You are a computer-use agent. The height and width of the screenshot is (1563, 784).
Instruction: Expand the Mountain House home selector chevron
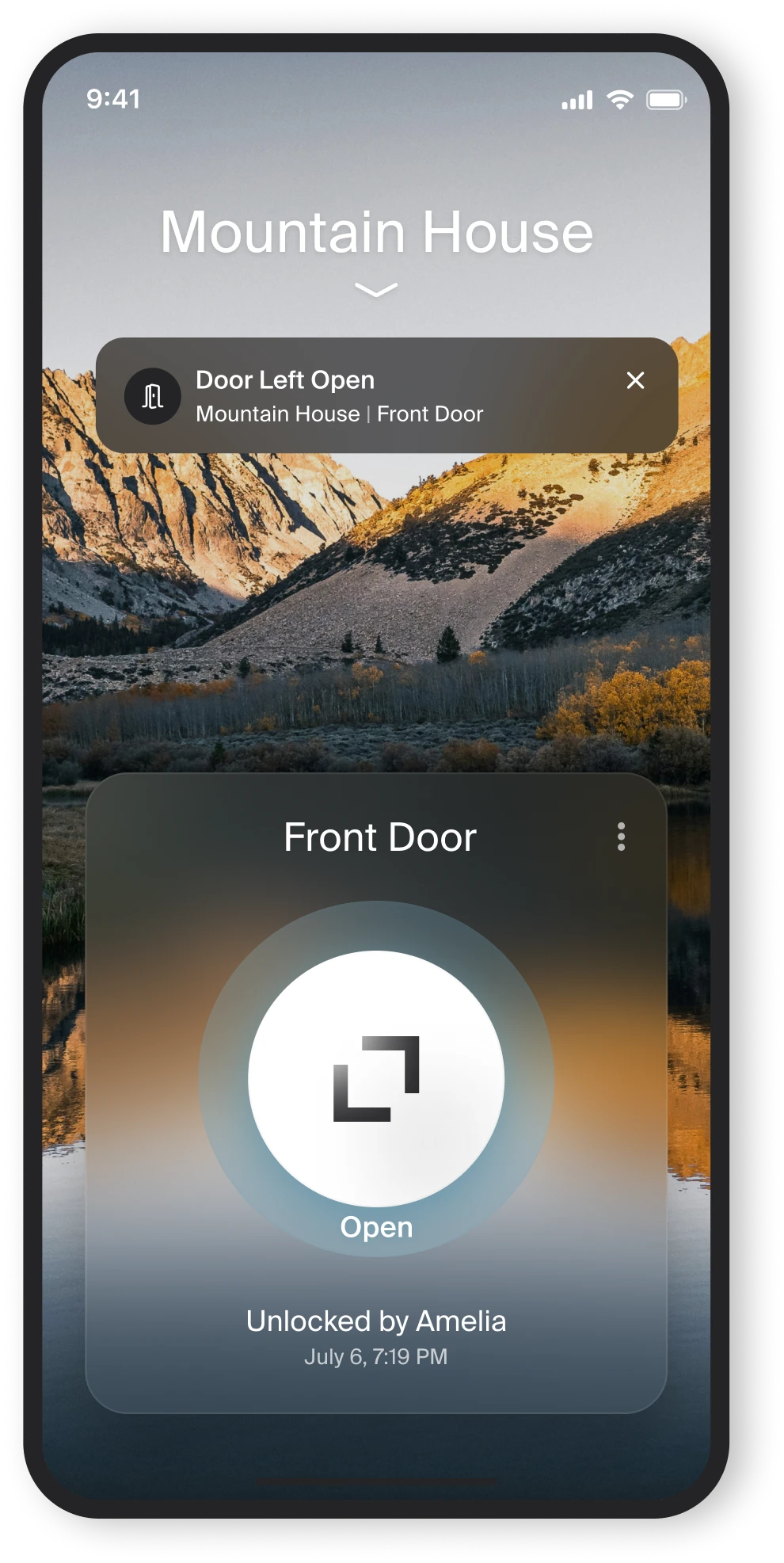pos(376,290)
